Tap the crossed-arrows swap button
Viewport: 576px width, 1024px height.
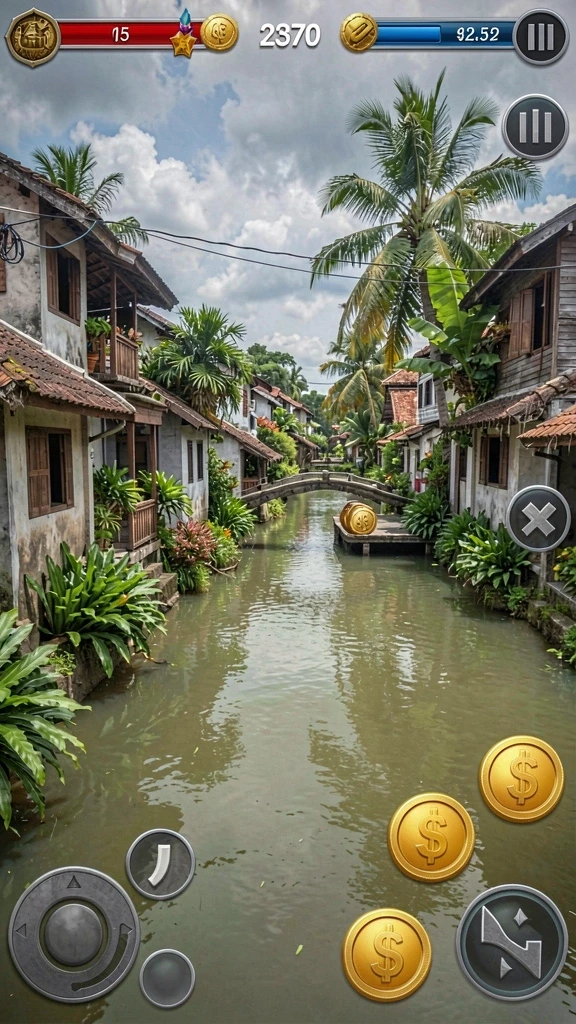tap(512, 943)
